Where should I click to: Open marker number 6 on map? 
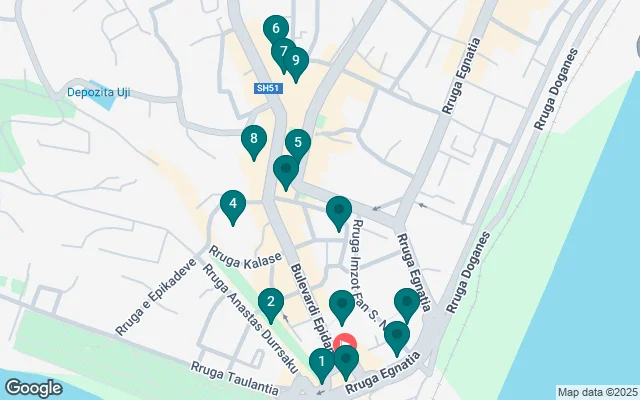coord(275,30)
